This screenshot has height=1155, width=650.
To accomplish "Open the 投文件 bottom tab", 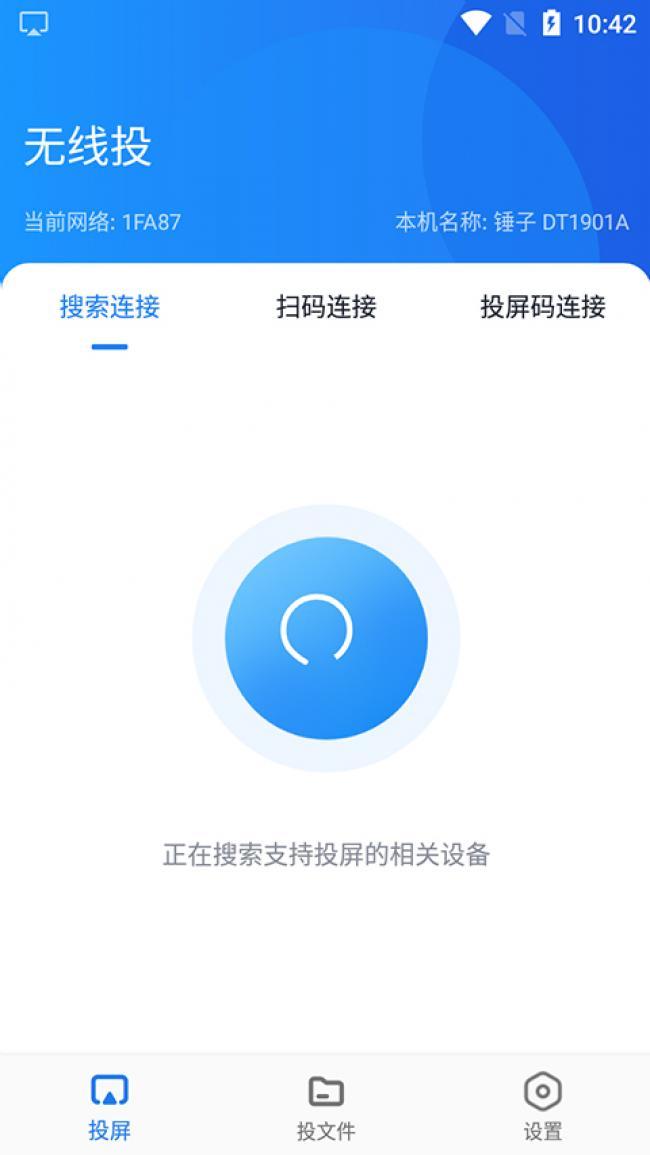I will 326,1106.
